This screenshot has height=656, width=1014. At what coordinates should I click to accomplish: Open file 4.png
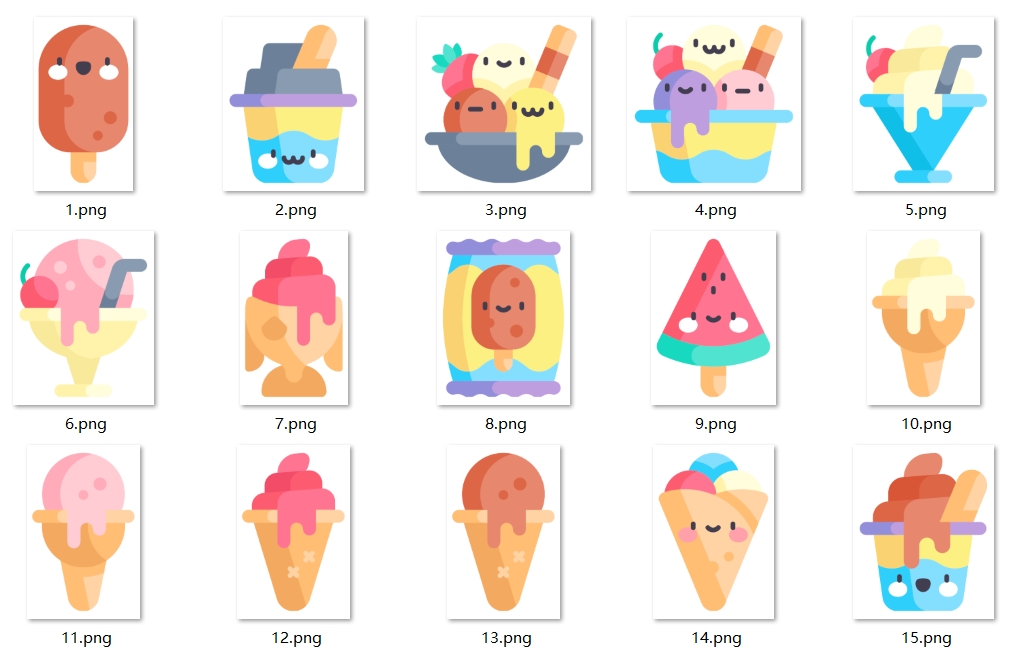(x=714, y=104)
